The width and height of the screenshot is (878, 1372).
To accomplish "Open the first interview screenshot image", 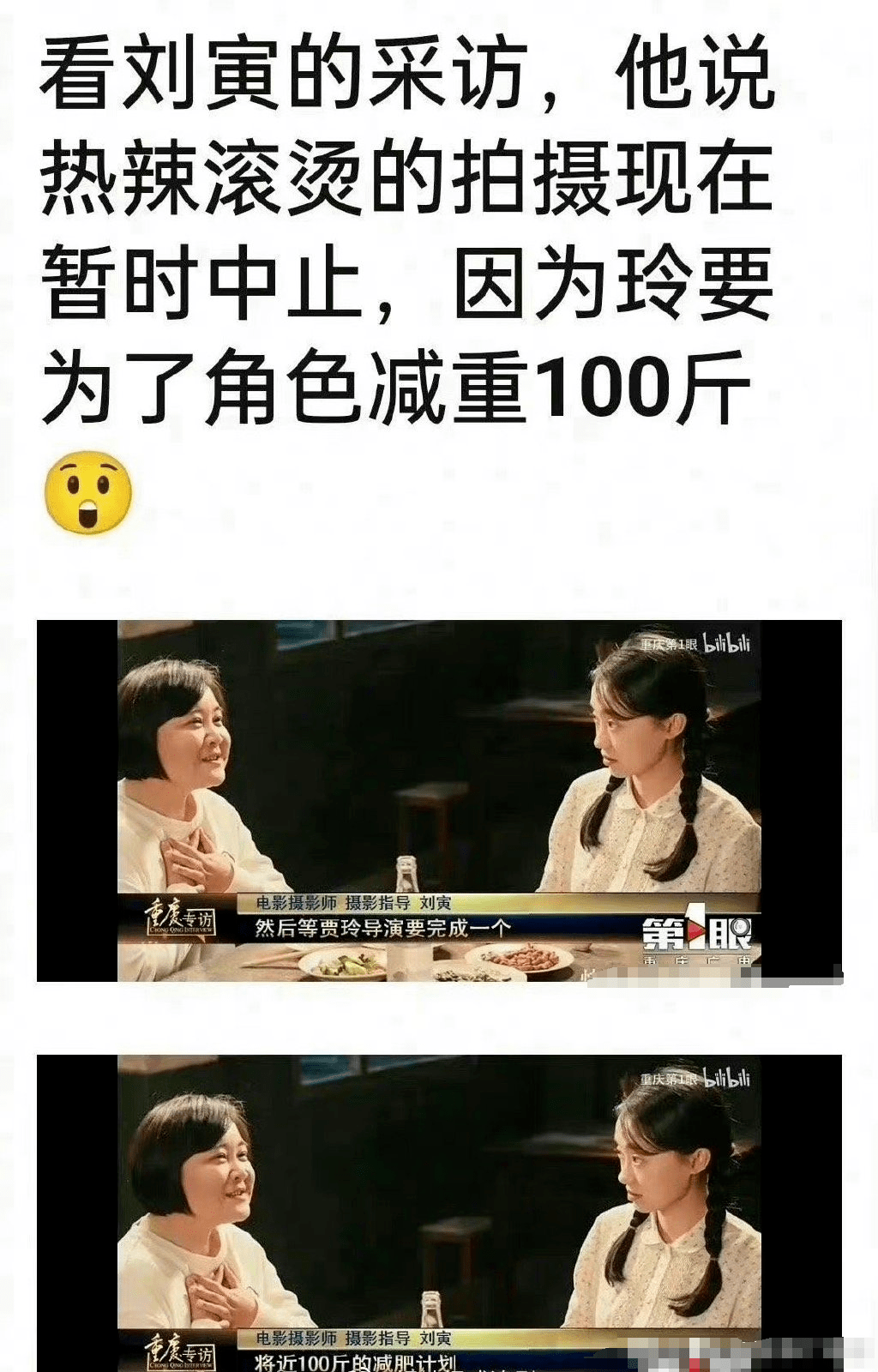I will [439, 800].
